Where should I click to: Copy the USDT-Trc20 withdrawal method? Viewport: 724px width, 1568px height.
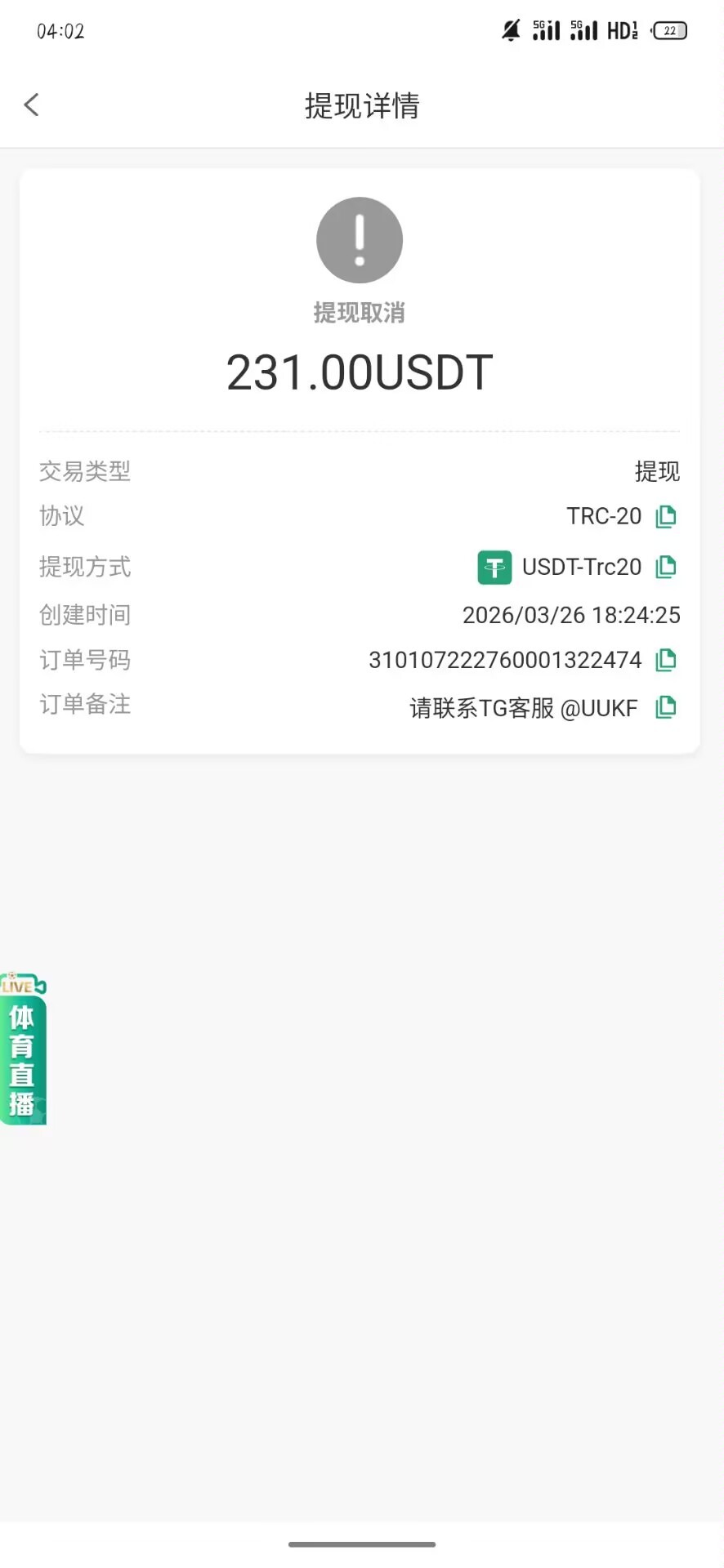666,567
